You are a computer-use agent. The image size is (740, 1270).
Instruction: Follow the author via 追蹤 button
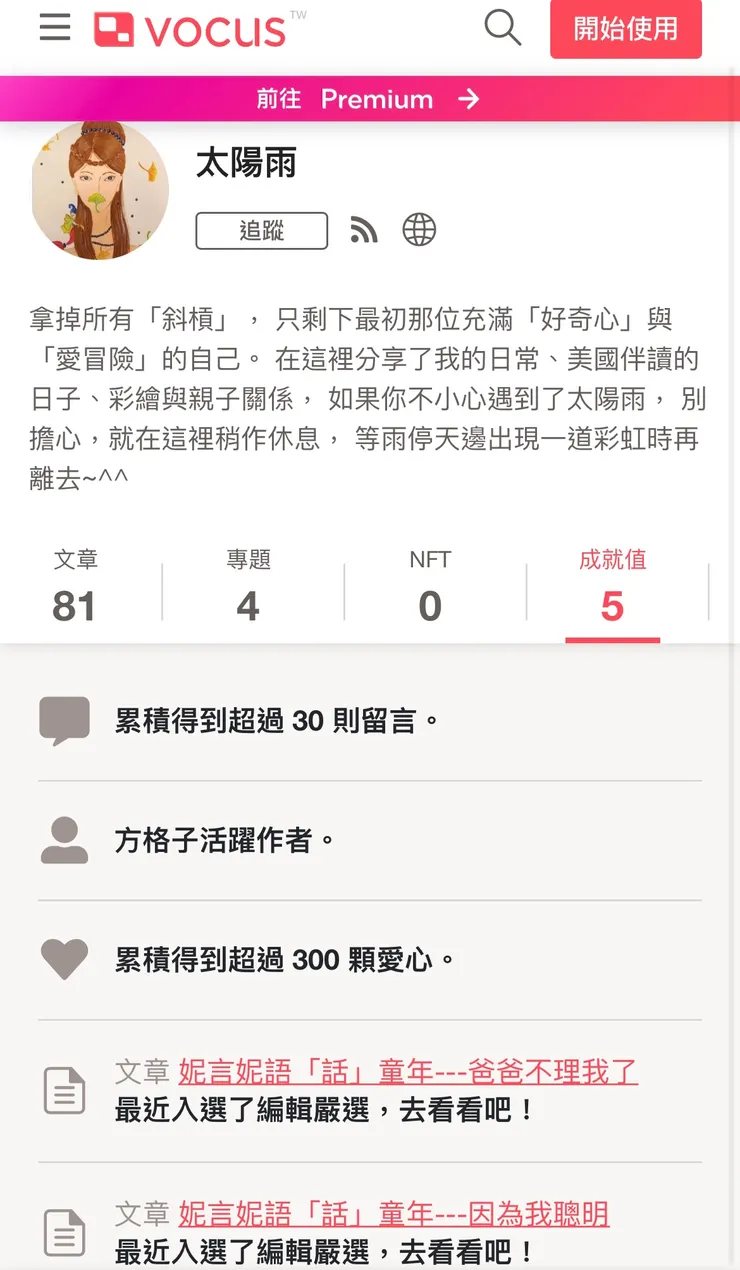pyautogui.click(x=261, y=230)
